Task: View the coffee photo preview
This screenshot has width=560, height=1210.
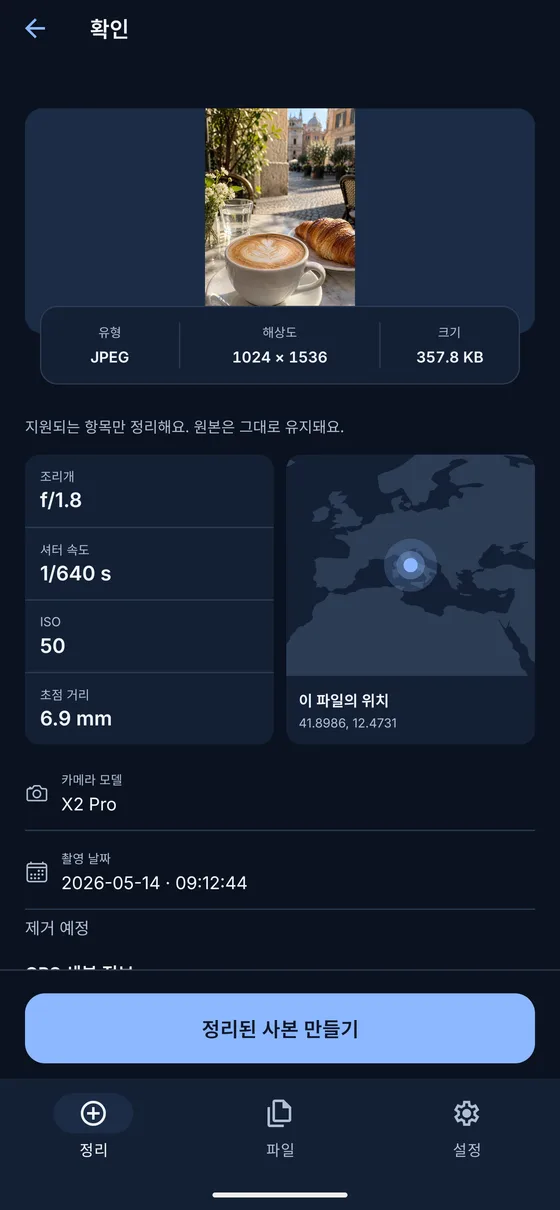Action: point(280,207)
